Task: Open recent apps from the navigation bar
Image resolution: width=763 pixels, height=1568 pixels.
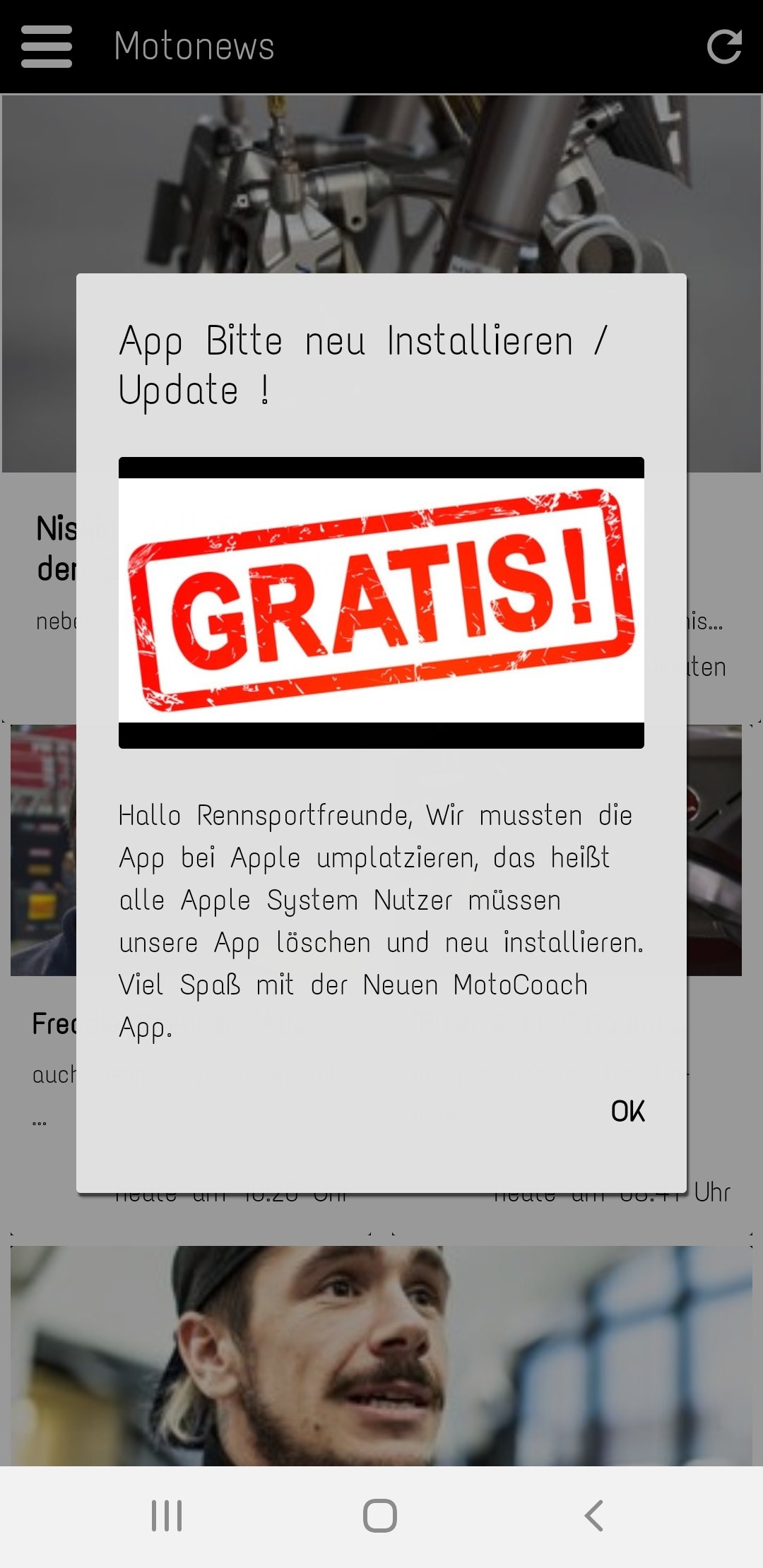Action: coord(167,1516)
